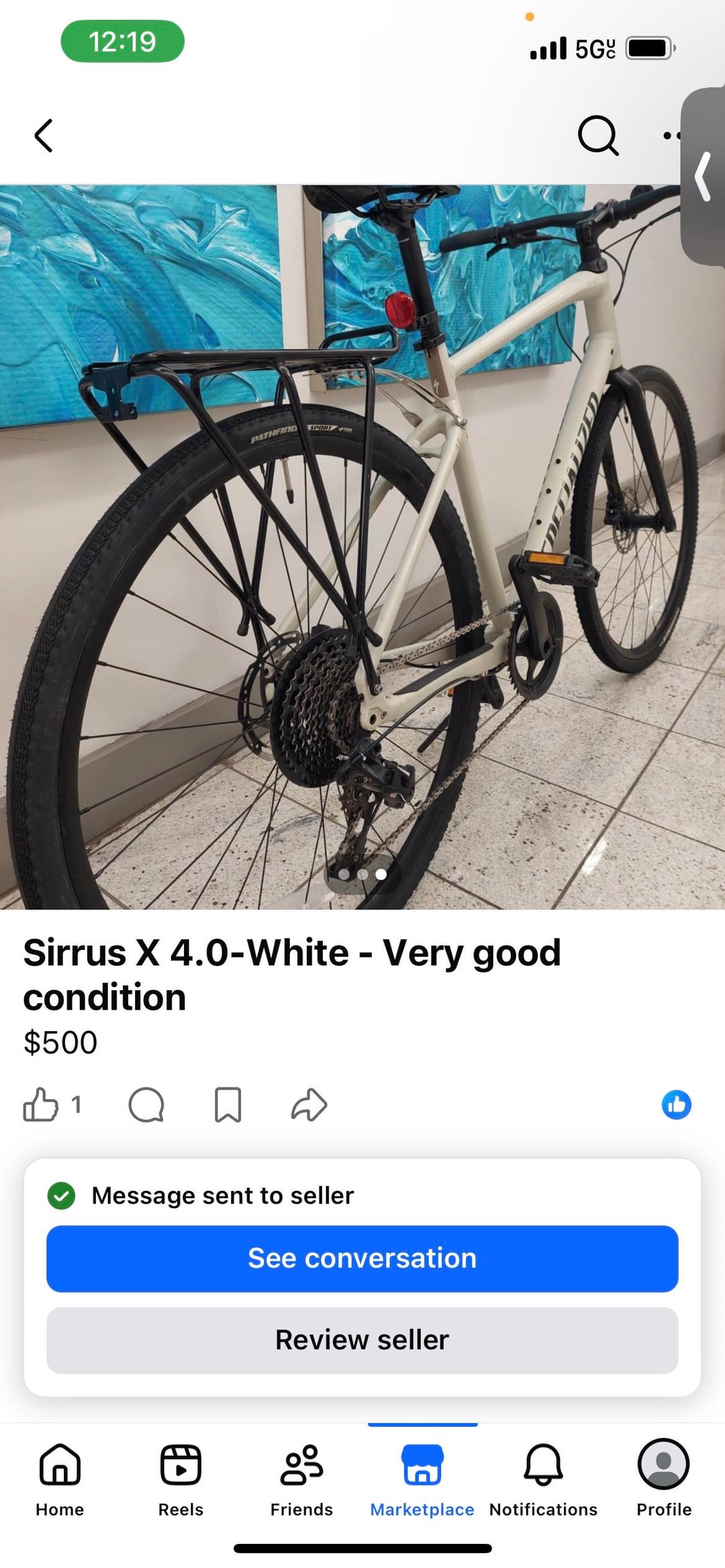Like the Sirrus X 4.0 listing
Image resolution: width=725 pixels, height=1568 pixels.
[x=41, y=1104]
